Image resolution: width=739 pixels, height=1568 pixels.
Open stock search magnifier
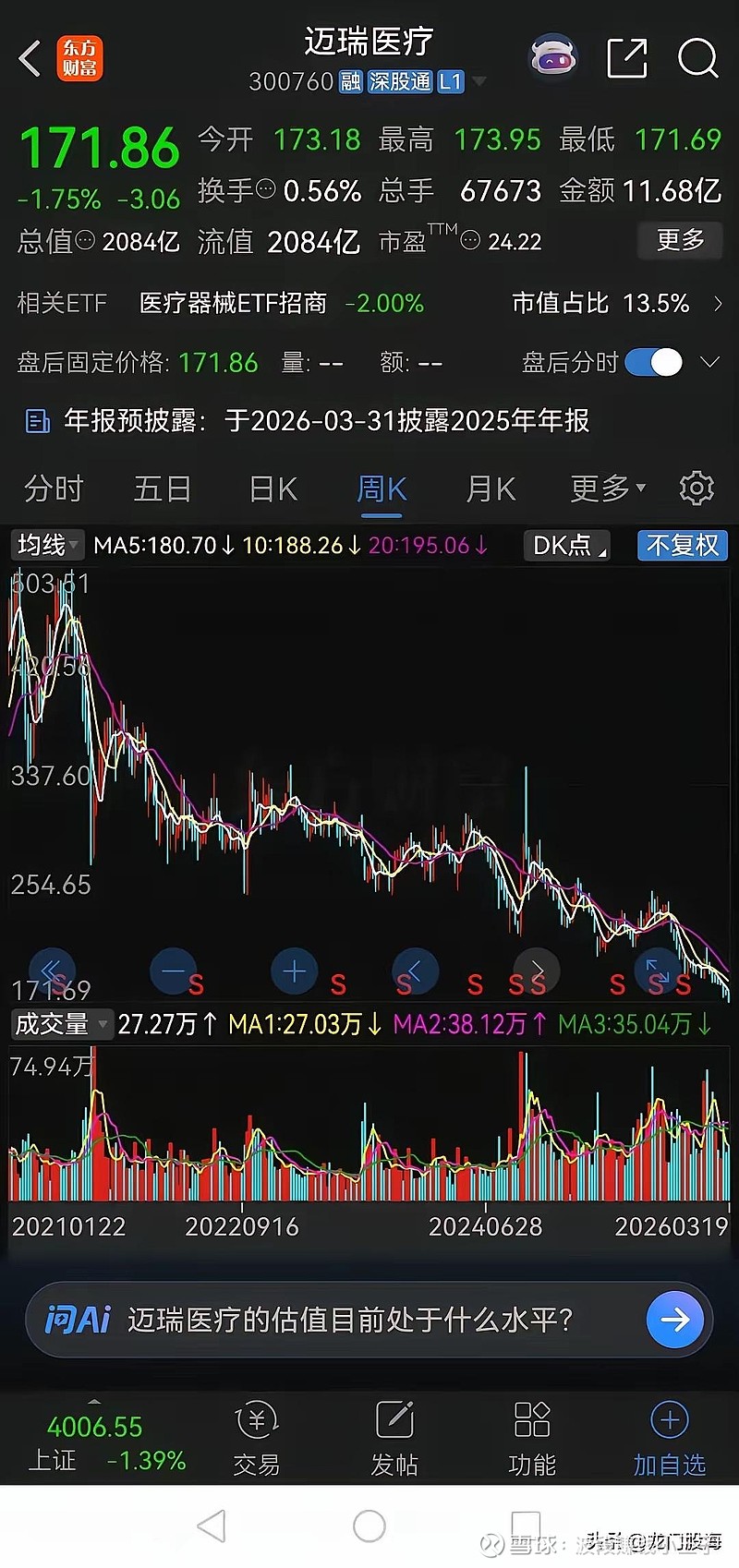(x=697, y=58)
